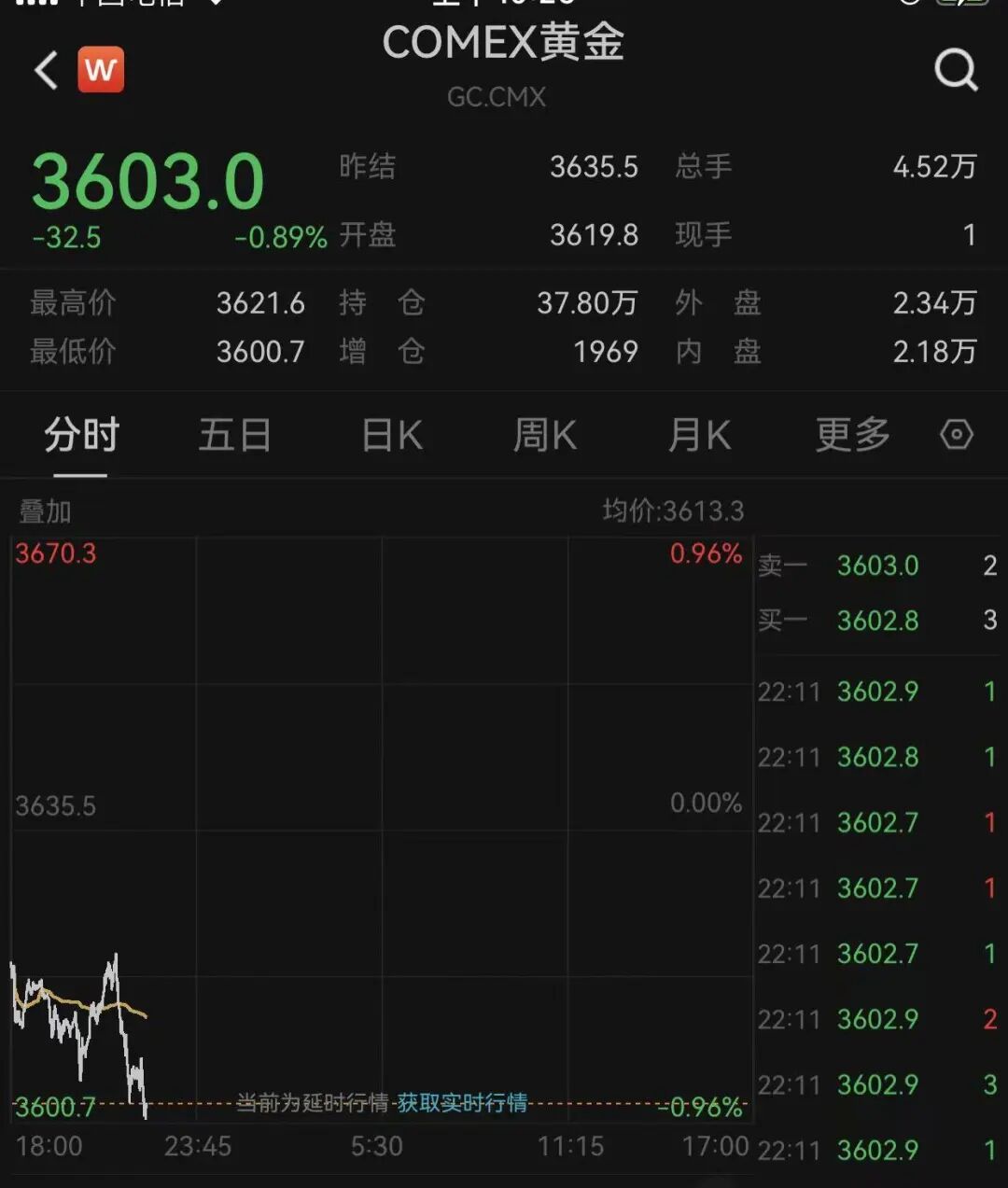
Task: Switch to the 五日 chart tab
Action: pos(234,436)
